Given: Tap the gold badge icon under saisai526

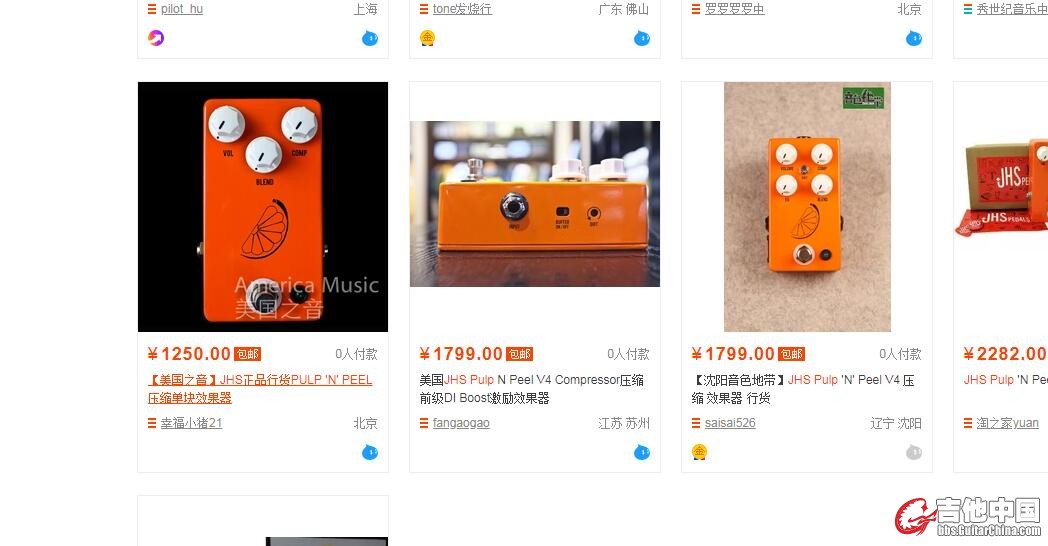Looking at the screenshot, I should pyautogui.click(x=700, y=453).
